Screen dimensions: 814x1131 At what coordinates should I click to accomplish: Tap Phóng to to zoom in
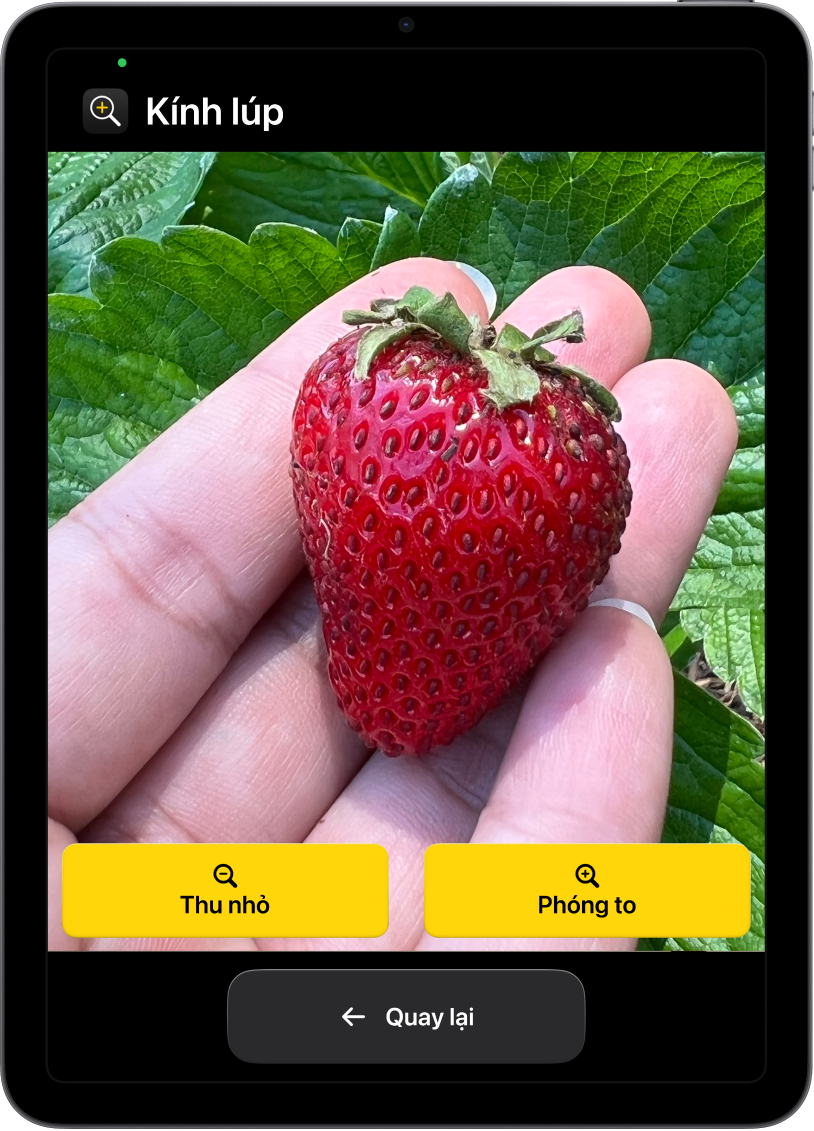587,890
